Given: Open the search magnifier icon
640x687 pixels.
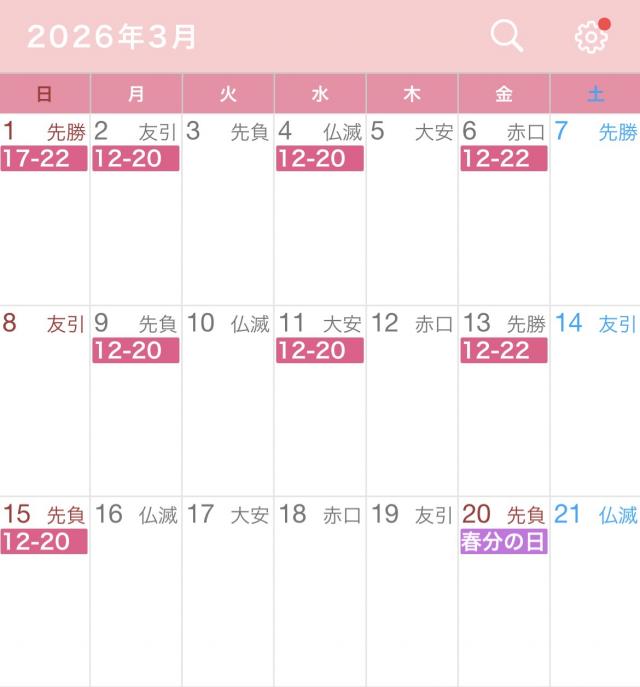Looking at the screenshot, I should 507,36.
